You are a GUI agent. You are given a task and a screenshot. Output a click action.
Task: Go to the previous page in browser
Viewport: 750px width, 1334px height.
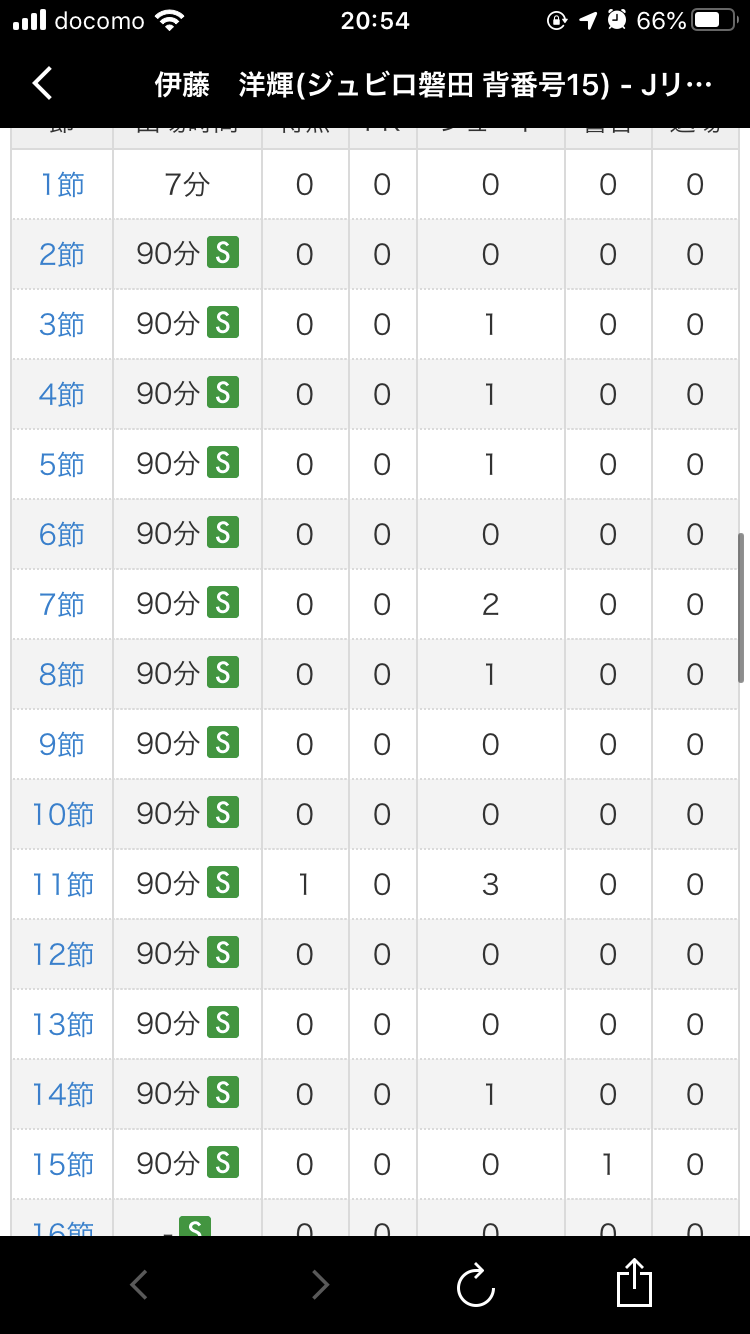[x=140, y=1285]
